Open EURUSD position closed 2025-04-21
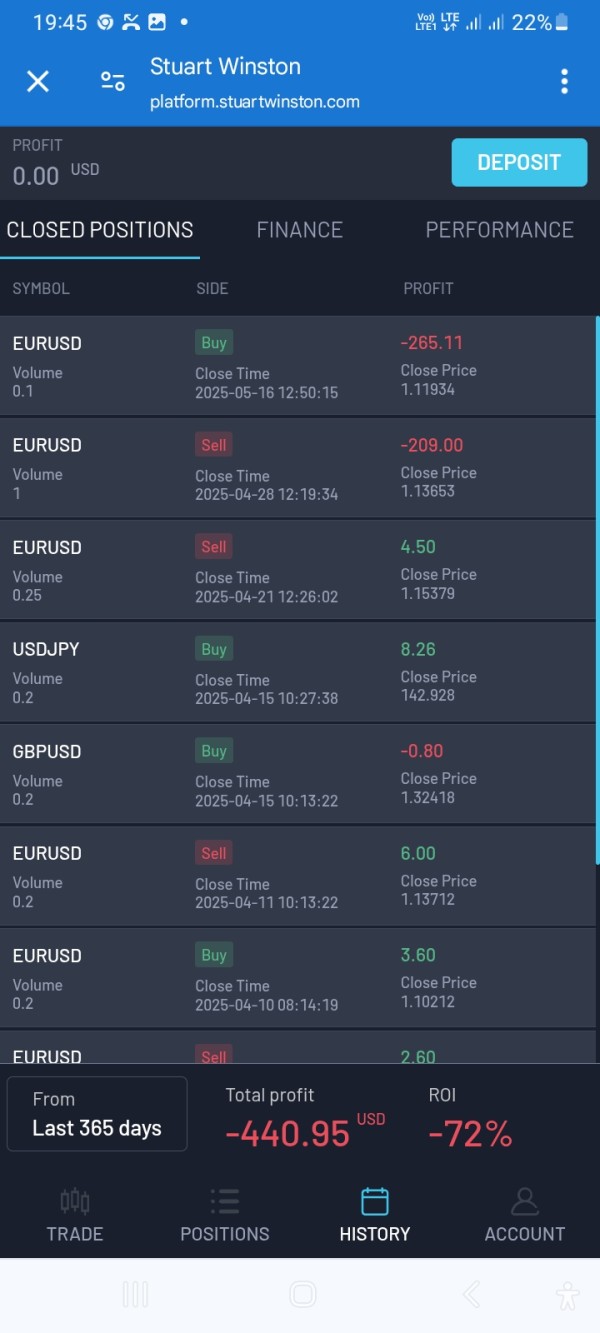 298,570
